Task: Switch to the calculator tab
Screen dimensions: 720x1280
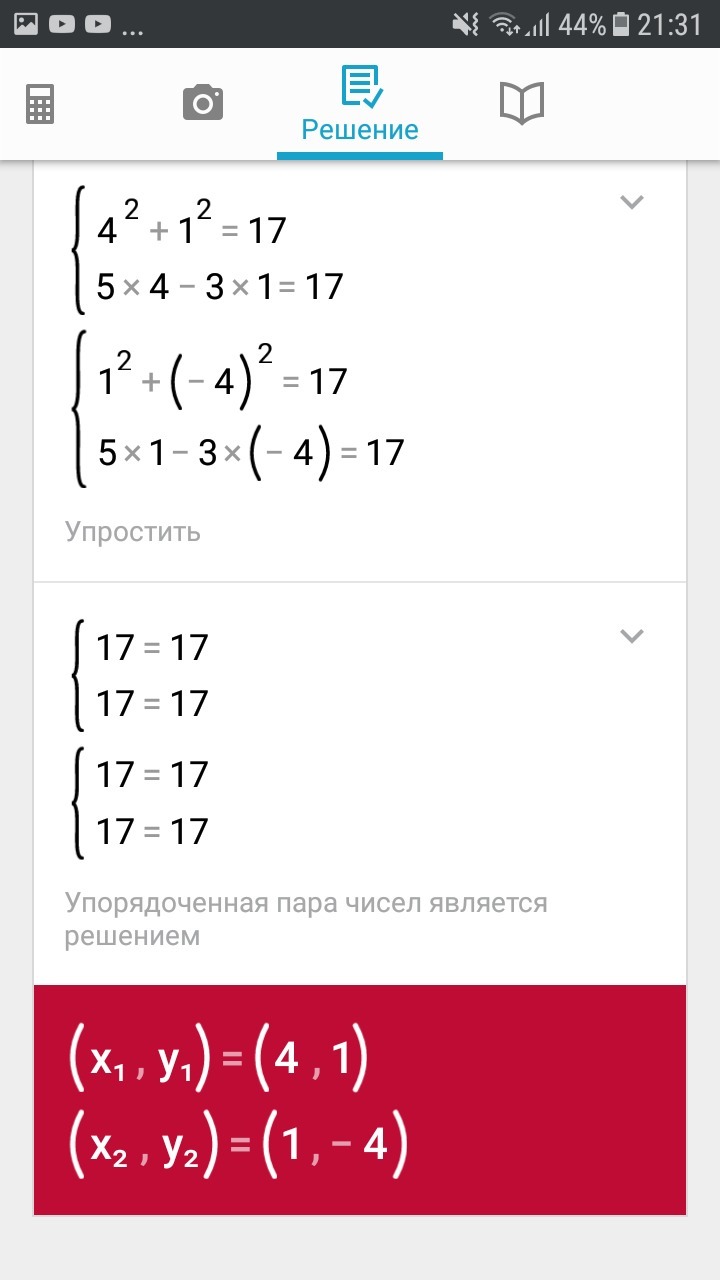Action: click(x=40, y=104)
